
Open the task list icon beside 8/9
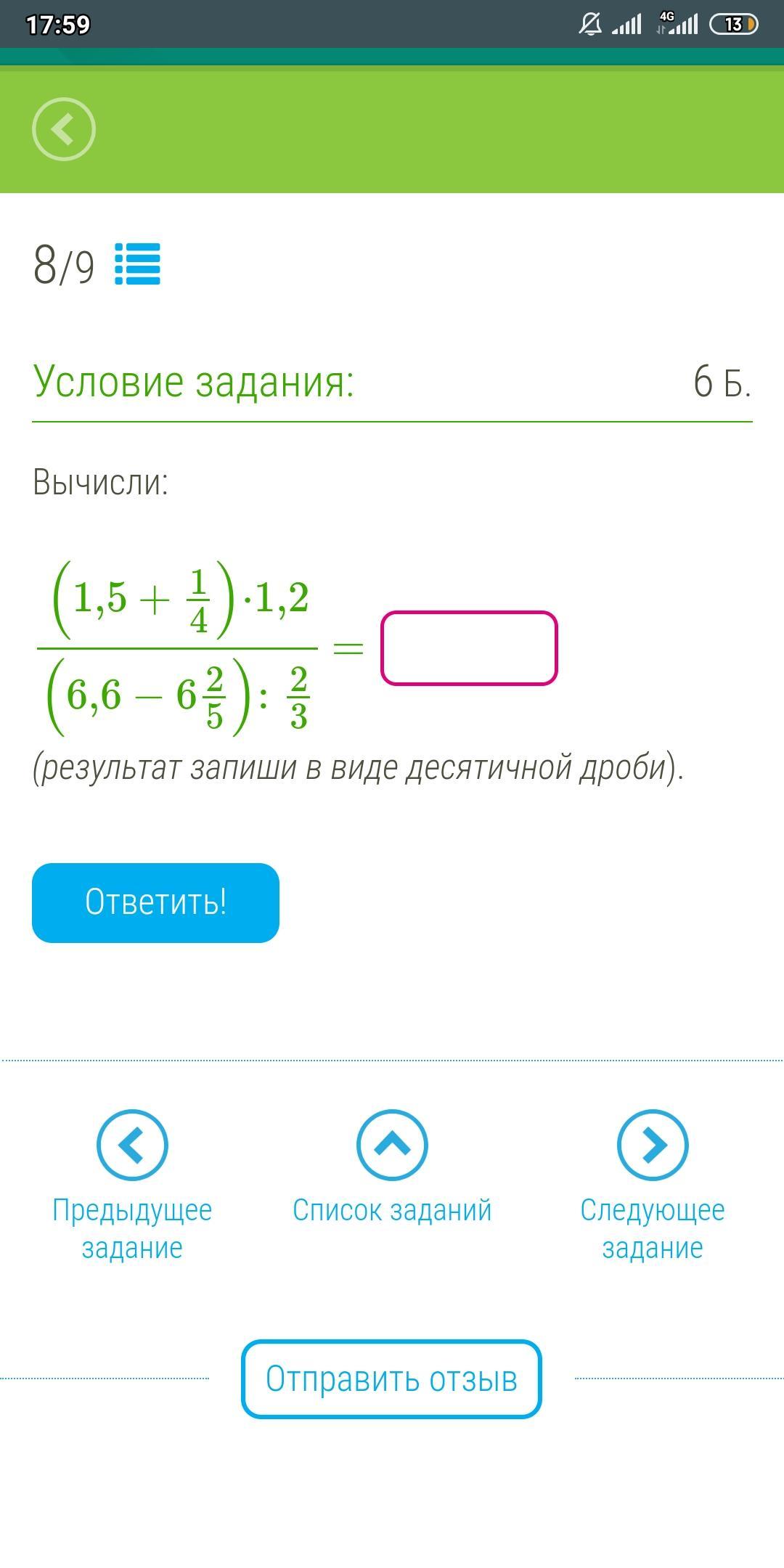[138, 264]
